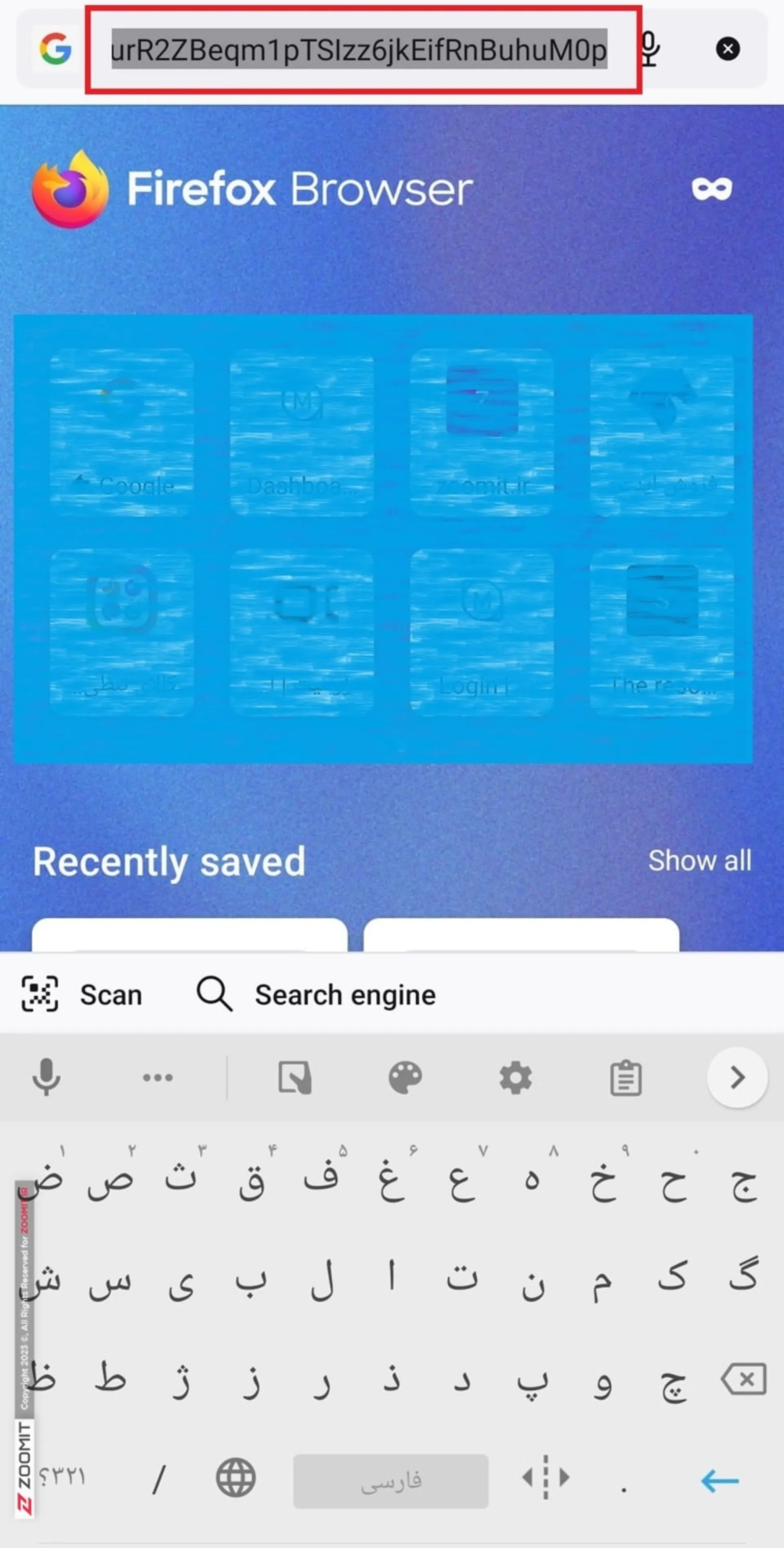Switch keyboard language with globe key
The image size is (784, 1548).
(236, 1478)
